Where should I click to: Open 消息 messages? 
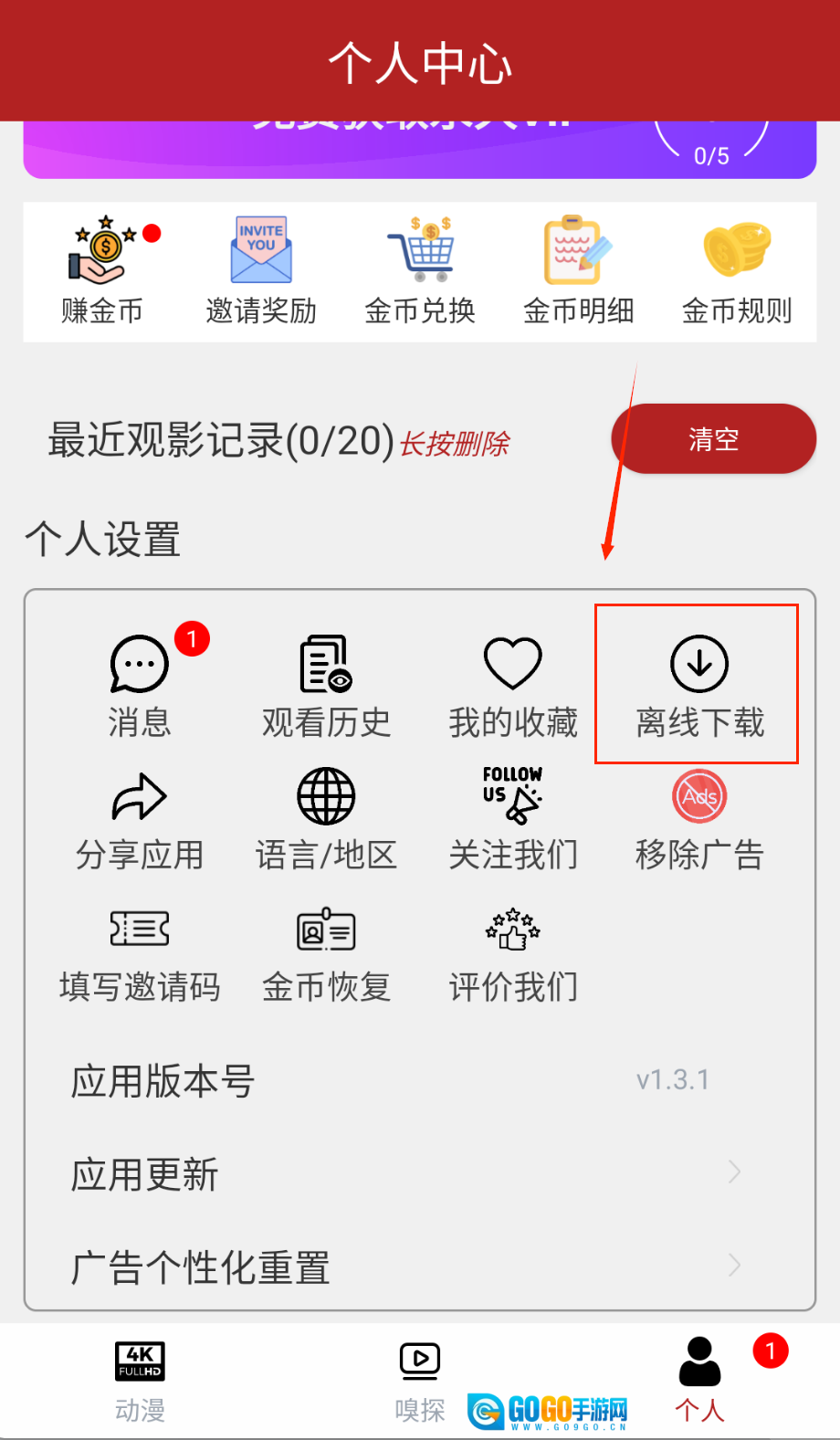[x=140, y=686]
